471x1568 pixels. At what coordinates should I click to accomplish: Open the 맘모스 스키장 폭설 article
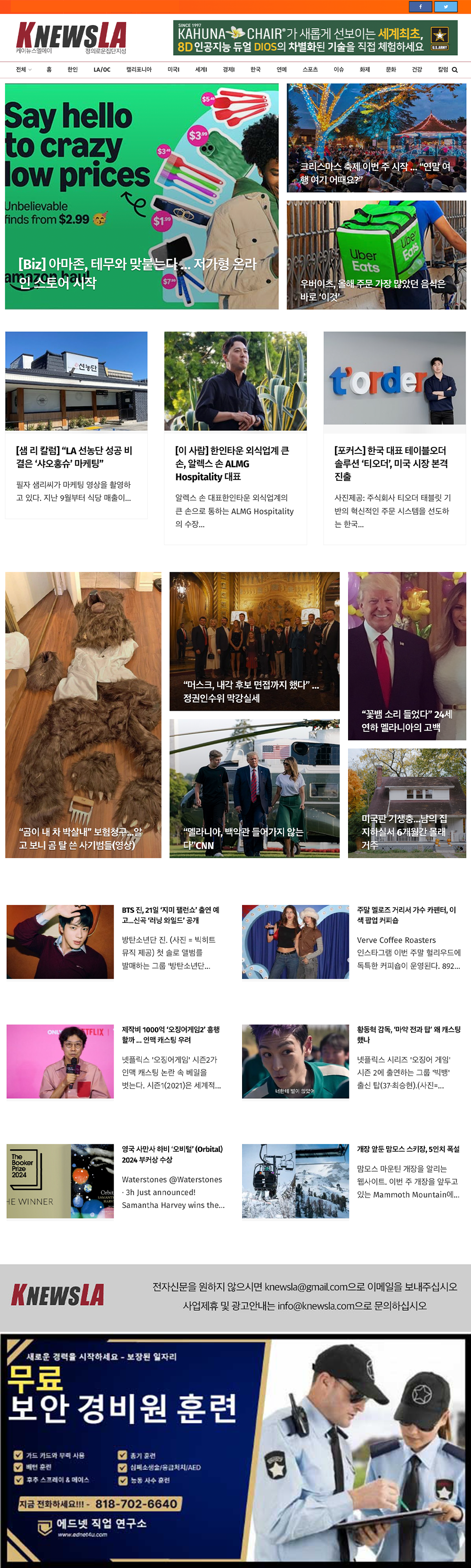pos(408,1149)
